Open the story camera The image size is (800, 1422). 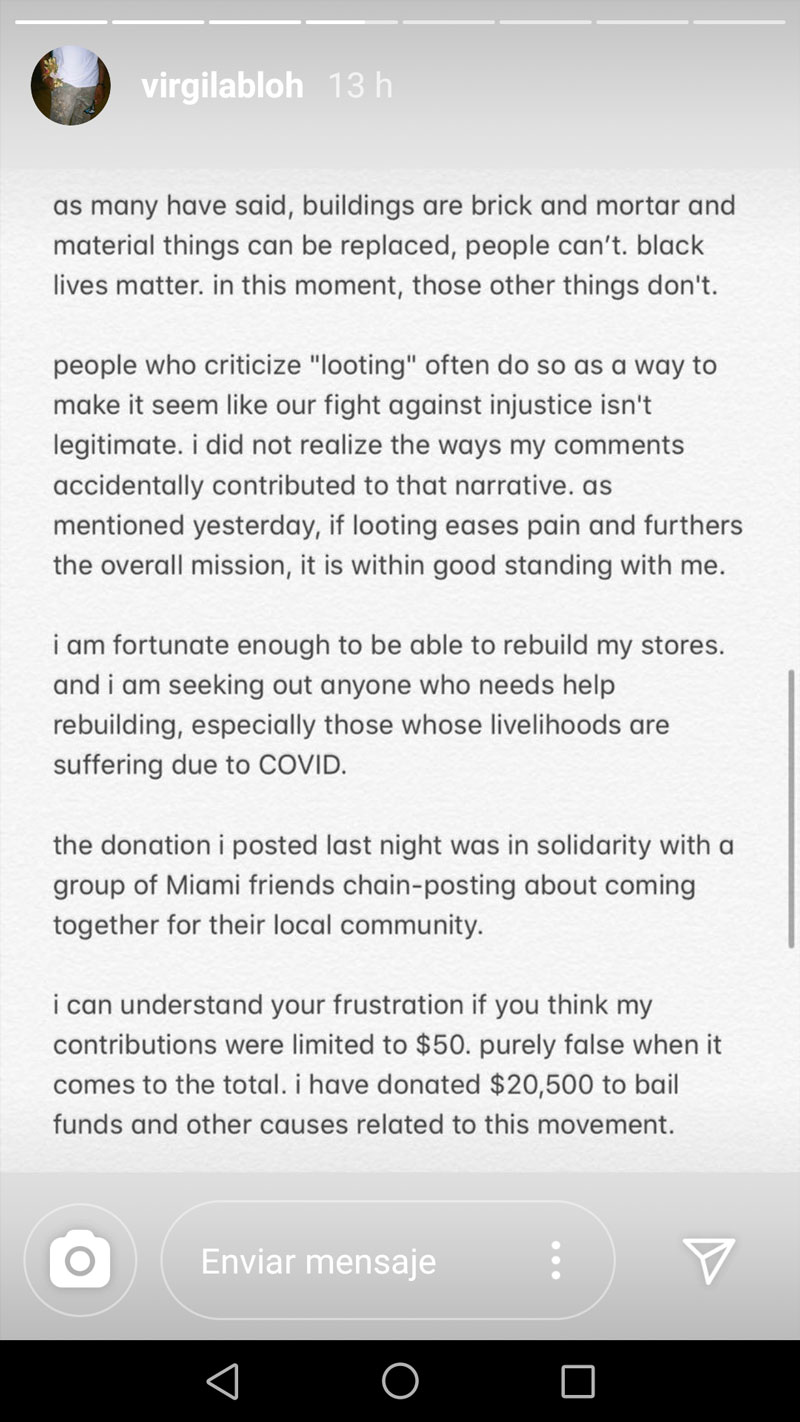pyautogui.click(x=80, y=1260)
